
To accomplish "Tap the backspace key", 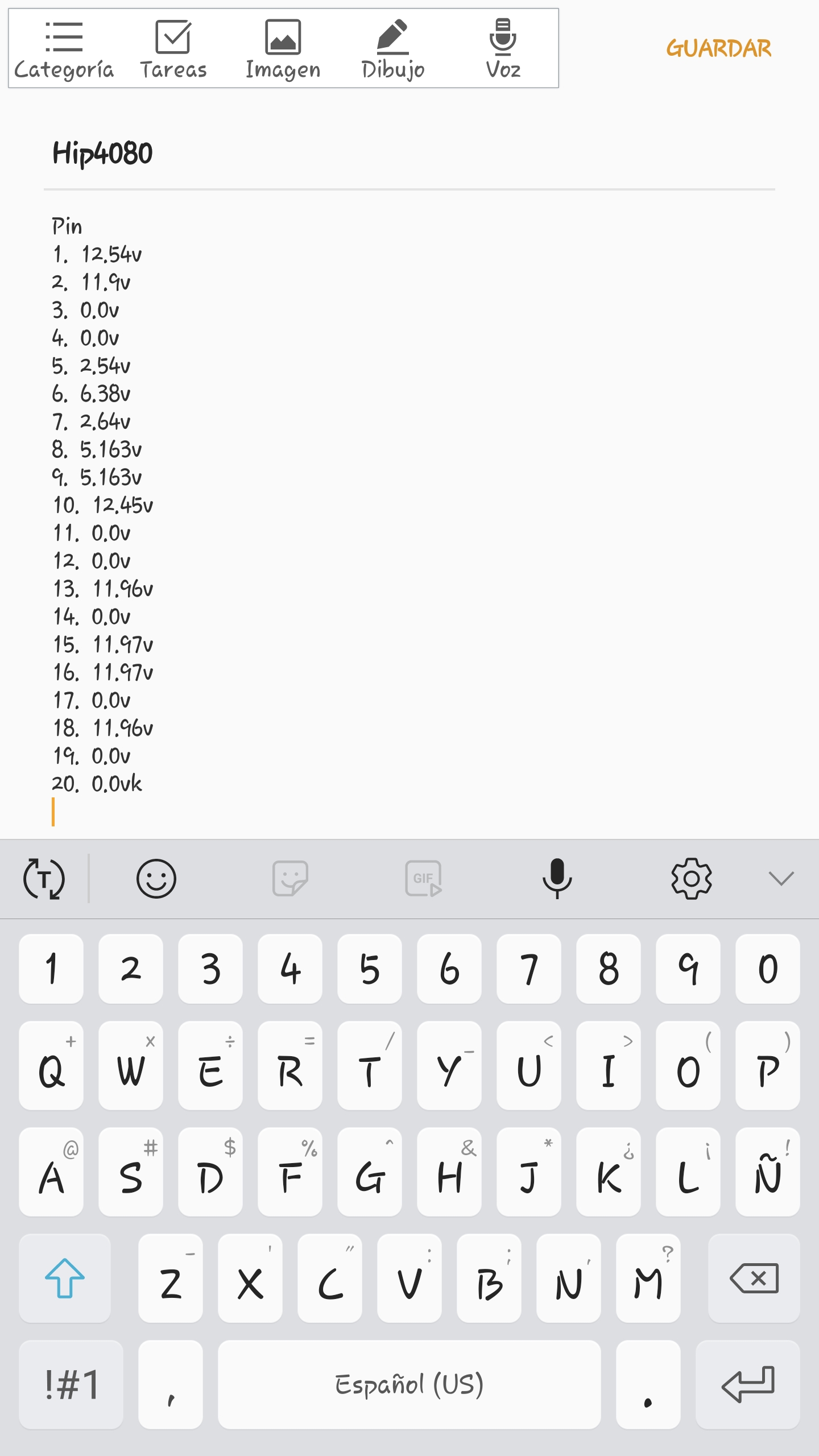I will tap(754, 1279).
